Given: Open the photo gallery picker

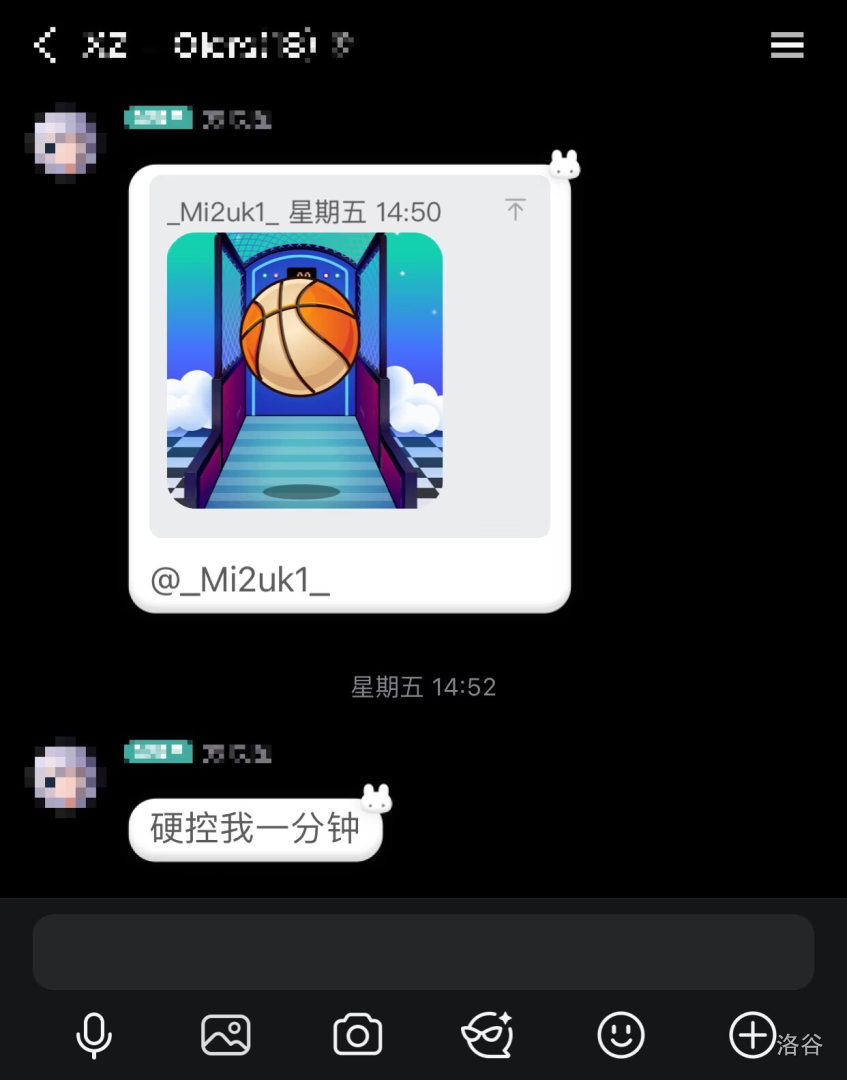Looking at the screenshot, I should [226, 1035].
